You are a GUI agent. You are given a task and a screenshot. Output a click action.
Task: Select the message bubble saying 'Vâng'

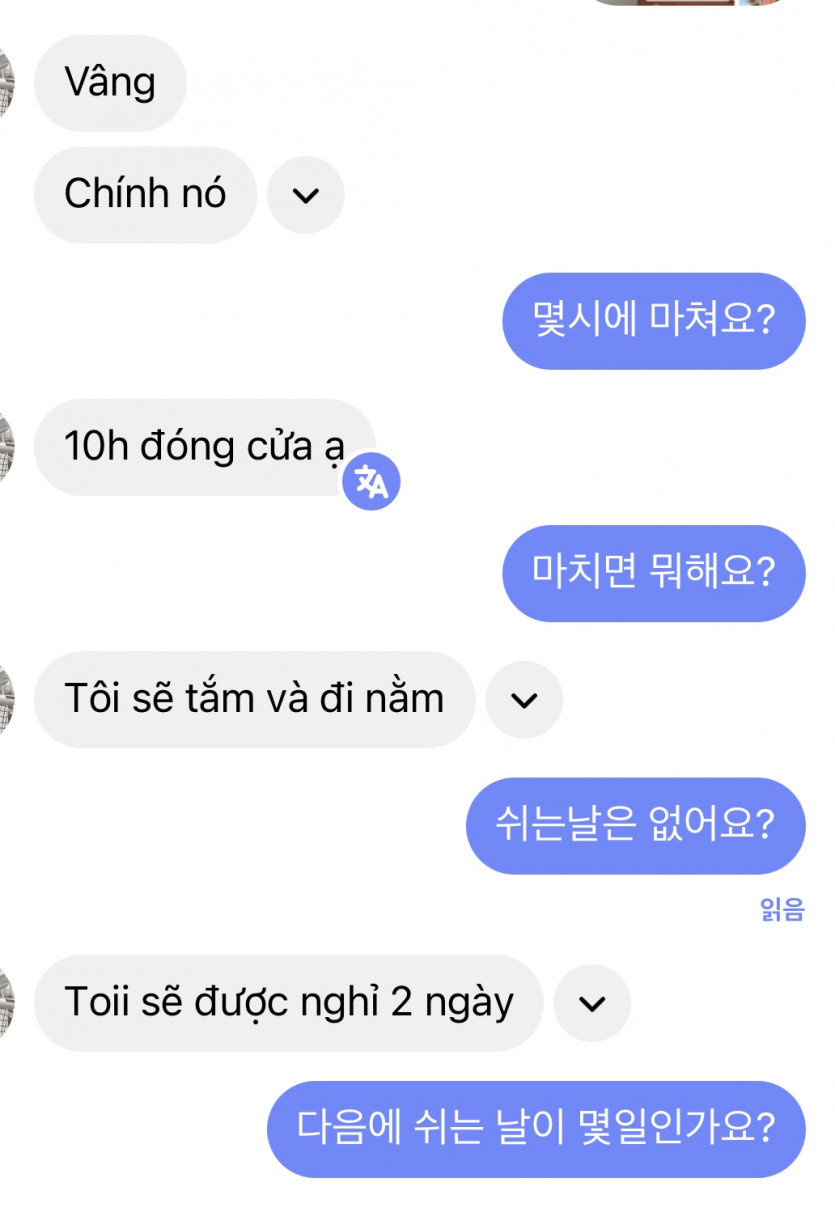pyautogui.click(x=110, y=83)
